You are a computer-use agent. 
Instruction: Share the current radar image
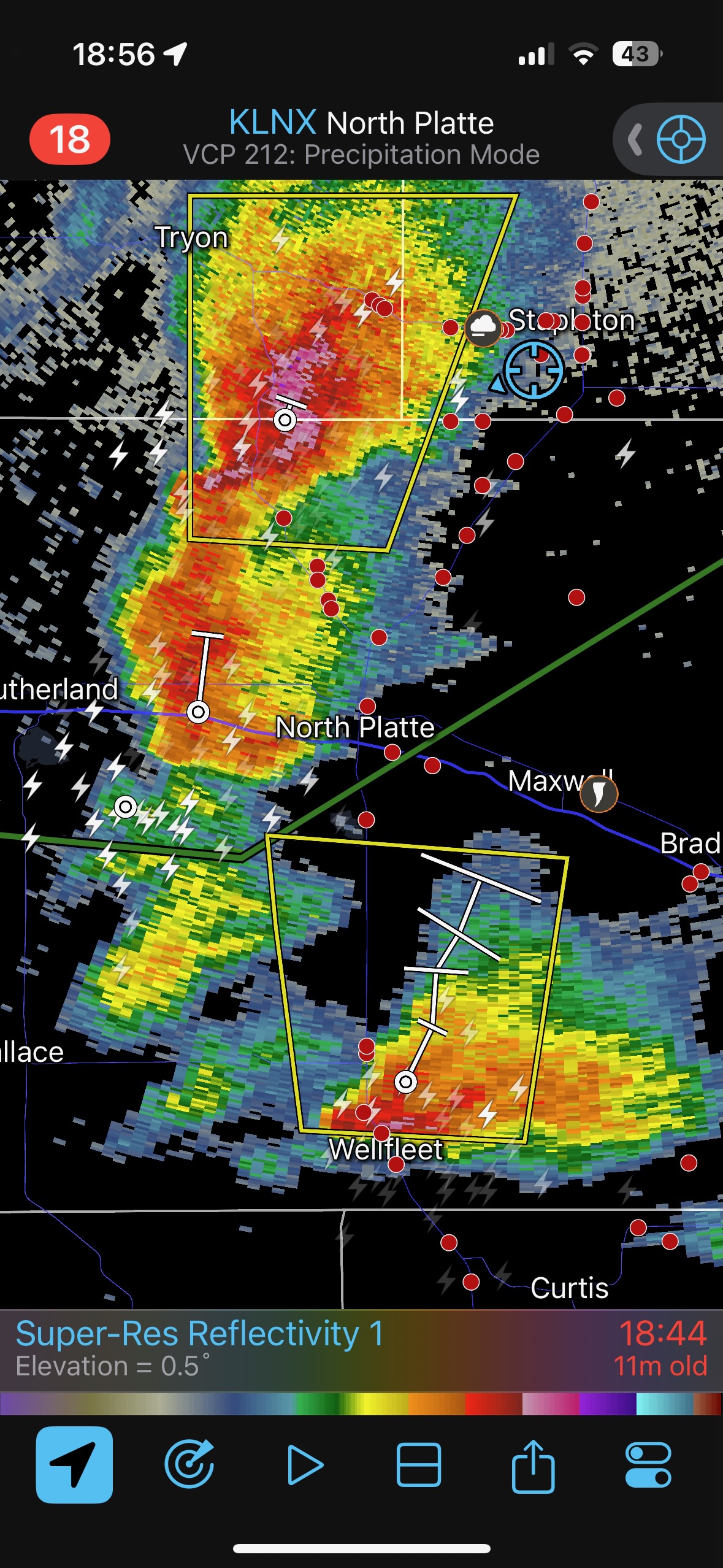point(533,1465)
